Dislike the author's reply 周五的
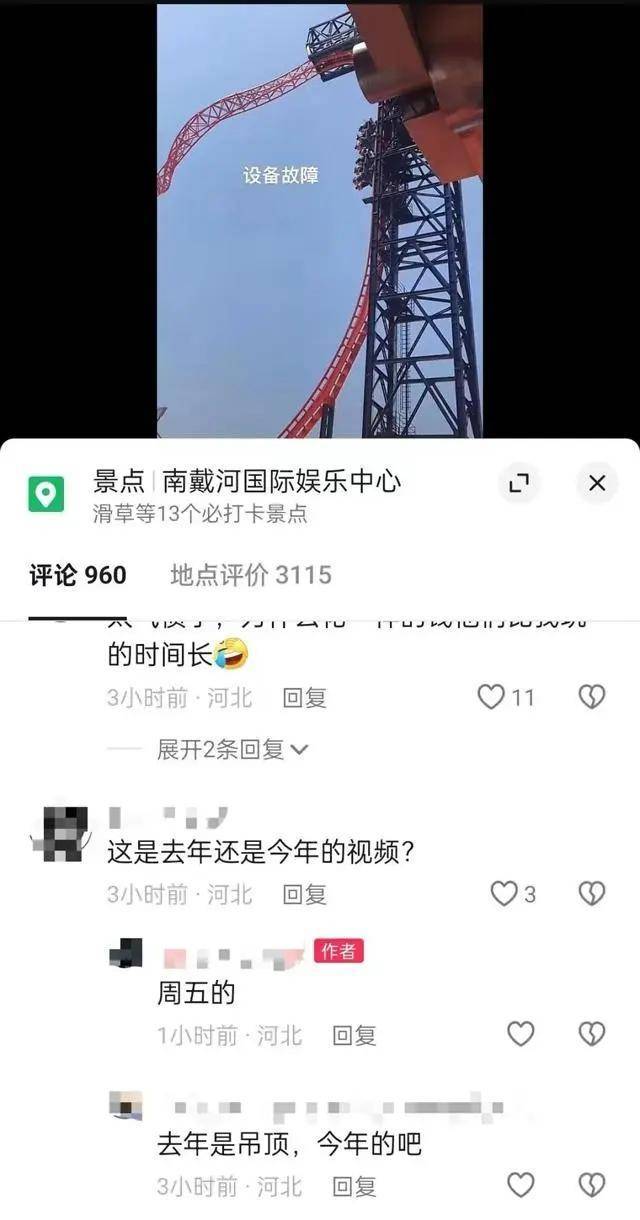Image resolution: width=640 pixels, height=1220 pixels. (592, 1035)
